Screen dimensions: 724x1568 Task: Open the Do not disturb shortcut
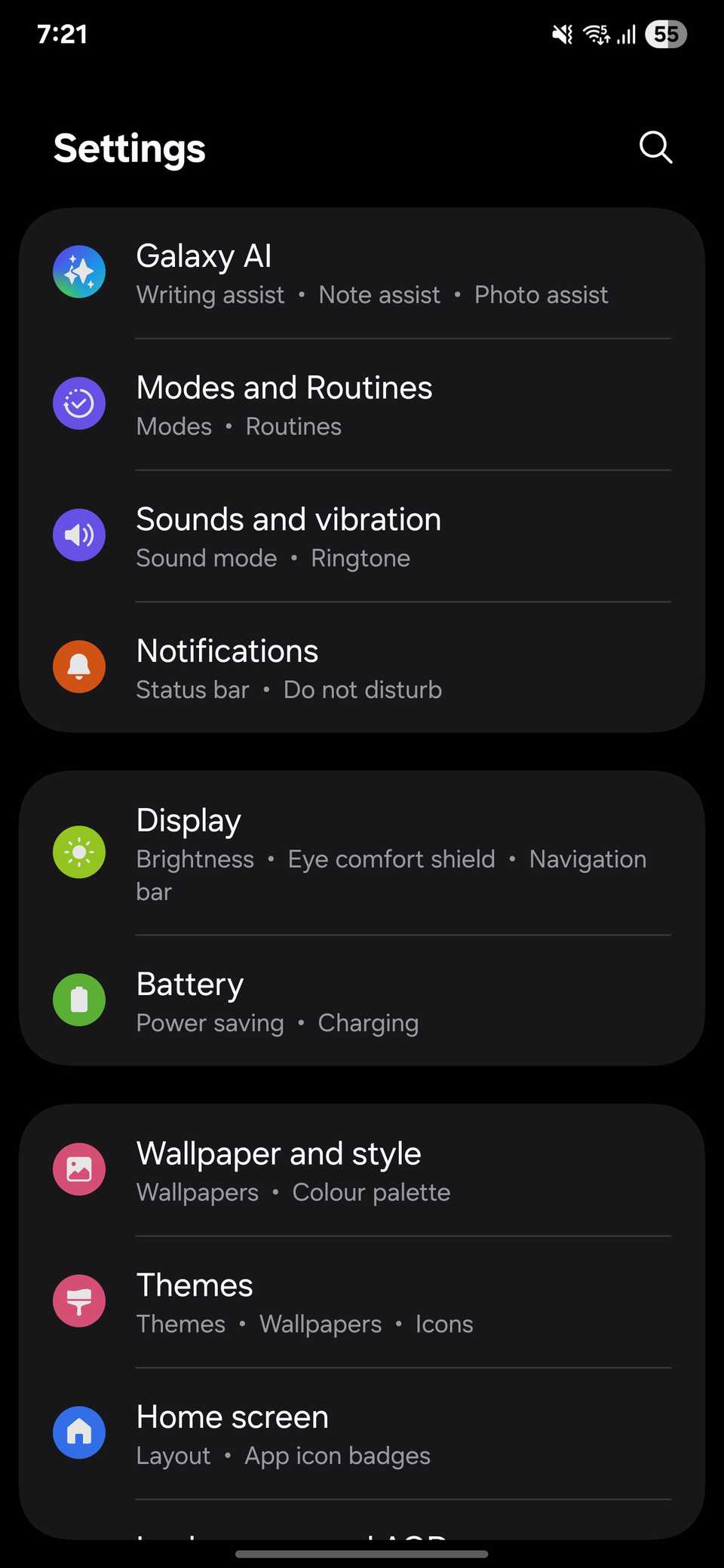(x=363, y=689)
